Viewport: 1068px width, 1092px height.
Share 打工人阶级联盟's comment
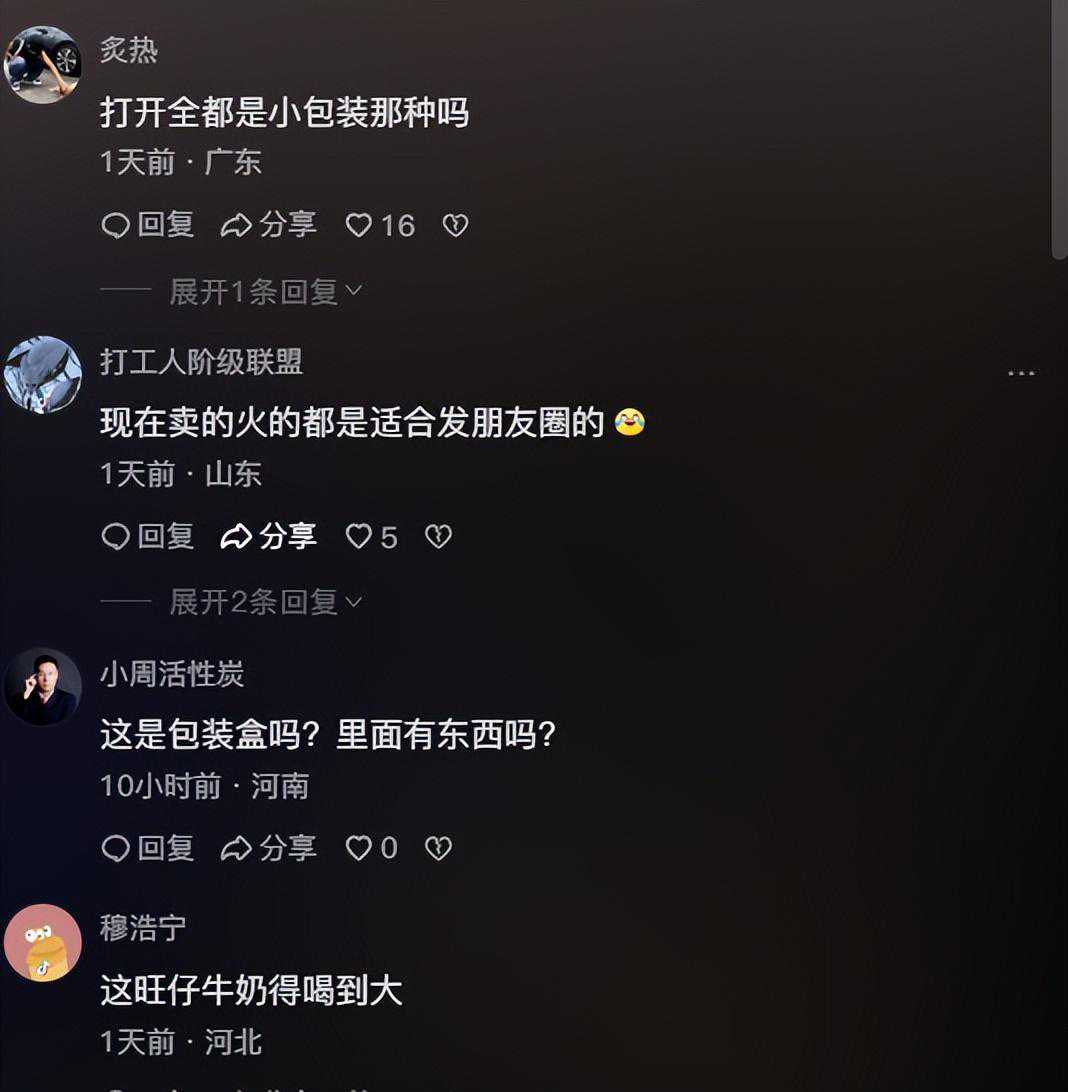(x=268, y=537)
